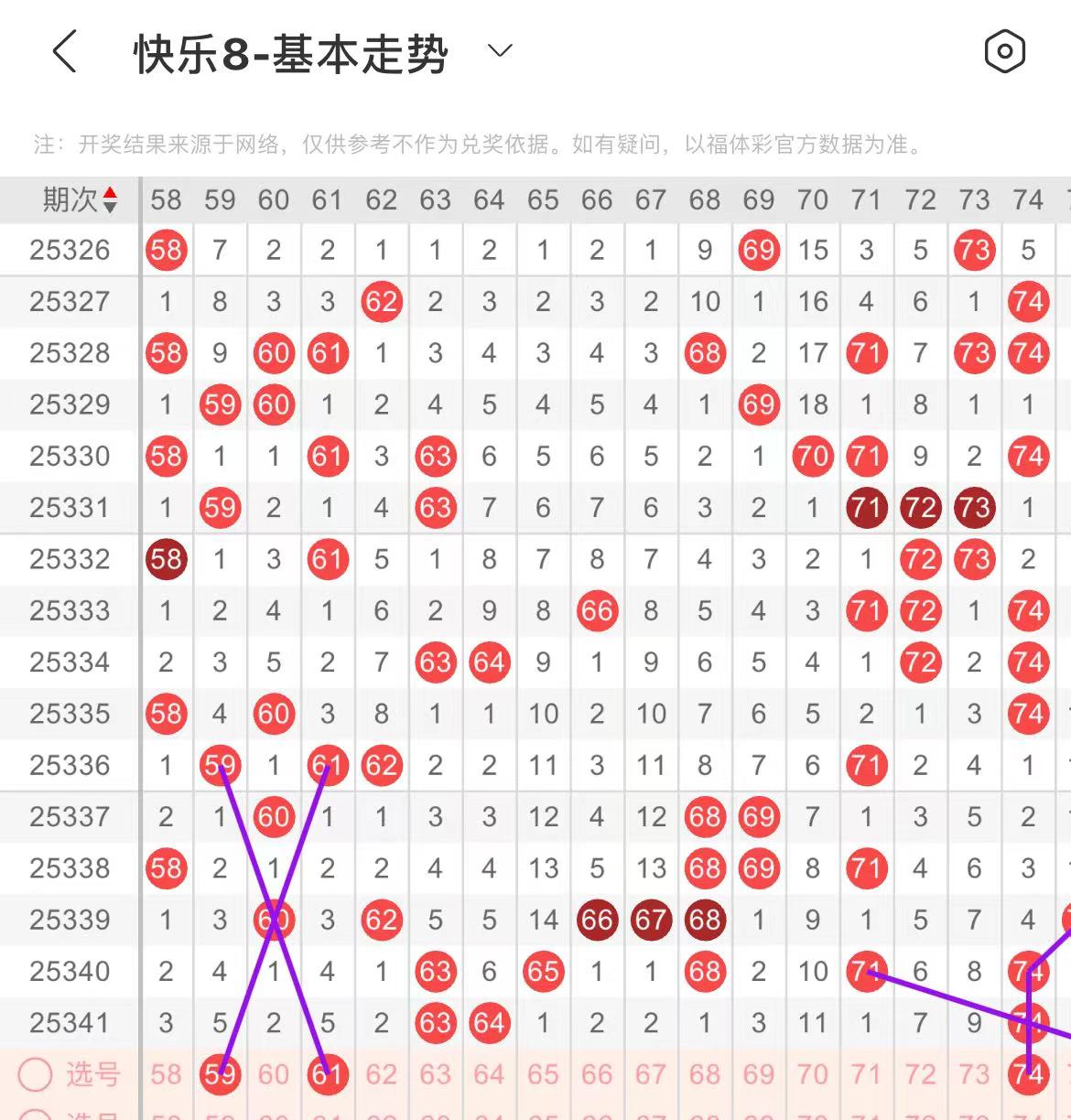This screenshot has width=1071, height=1120.
Task: Pick number 68 in the 选号 row
Action: coord(705,1074)
